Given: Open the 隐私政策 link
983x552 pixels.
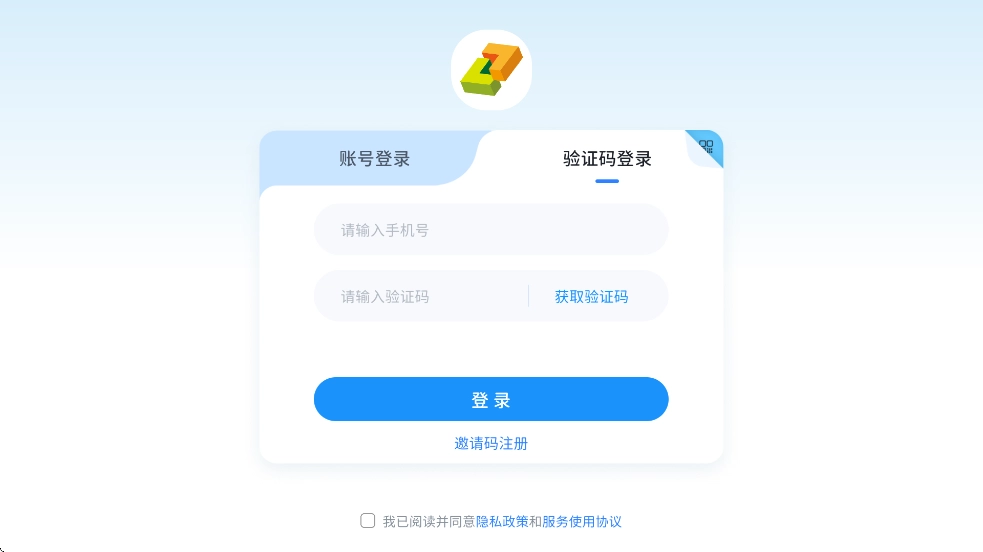Looking at the screenshot, I should click(x=502, y=521).
